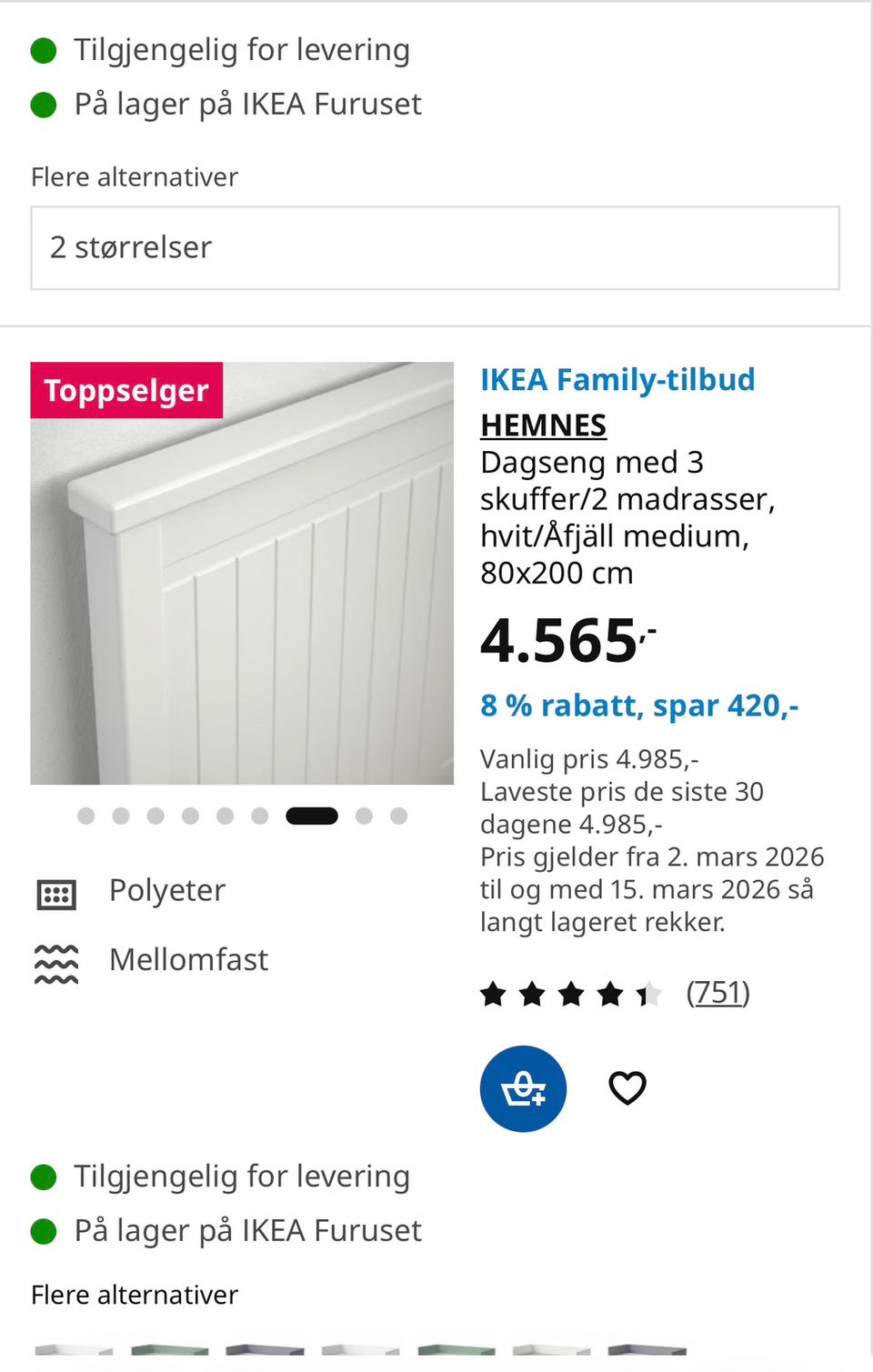Click the Mellomfast firmness waves icon
This screenshot has height=1372, width=873.
click(56, 961)
